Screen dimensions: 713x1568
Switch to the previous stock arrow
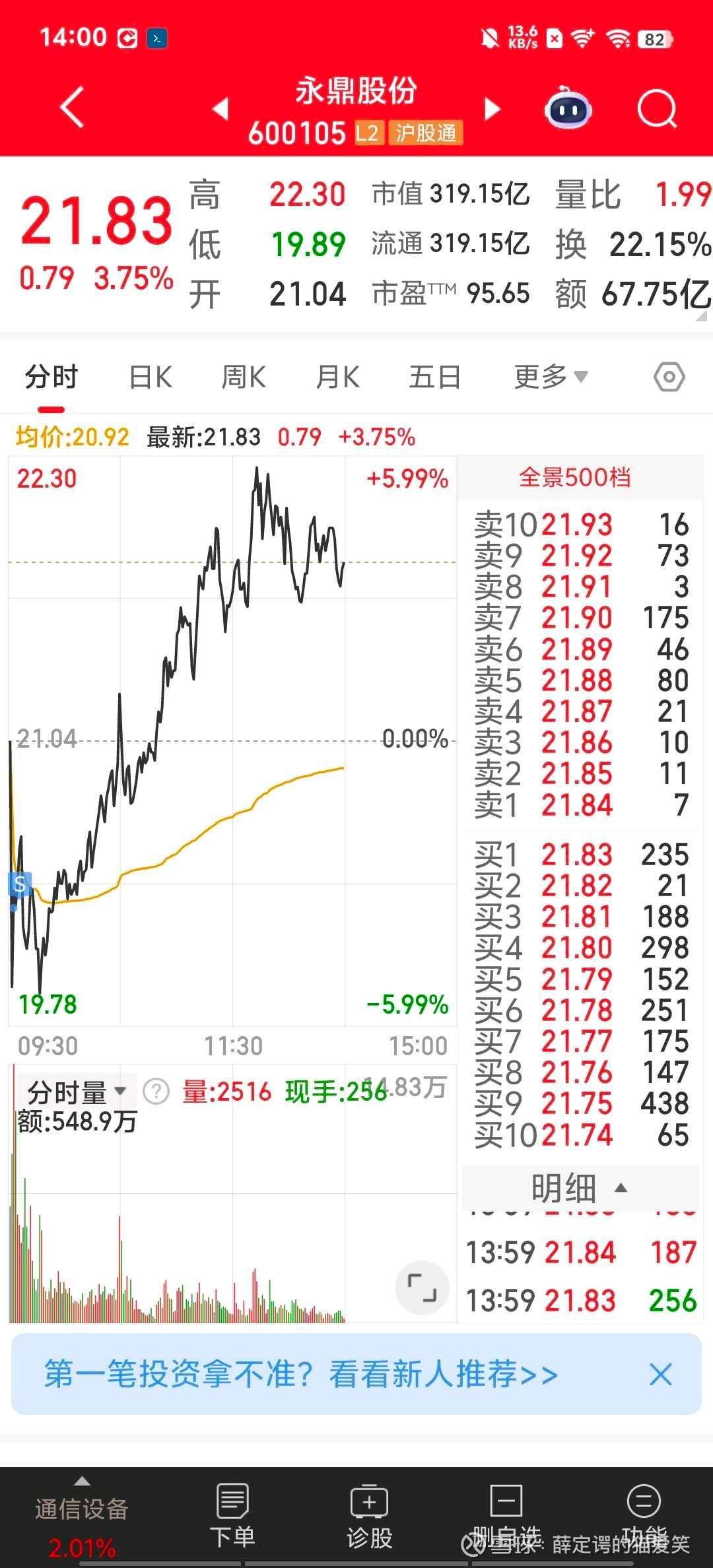tap(221, 109)
